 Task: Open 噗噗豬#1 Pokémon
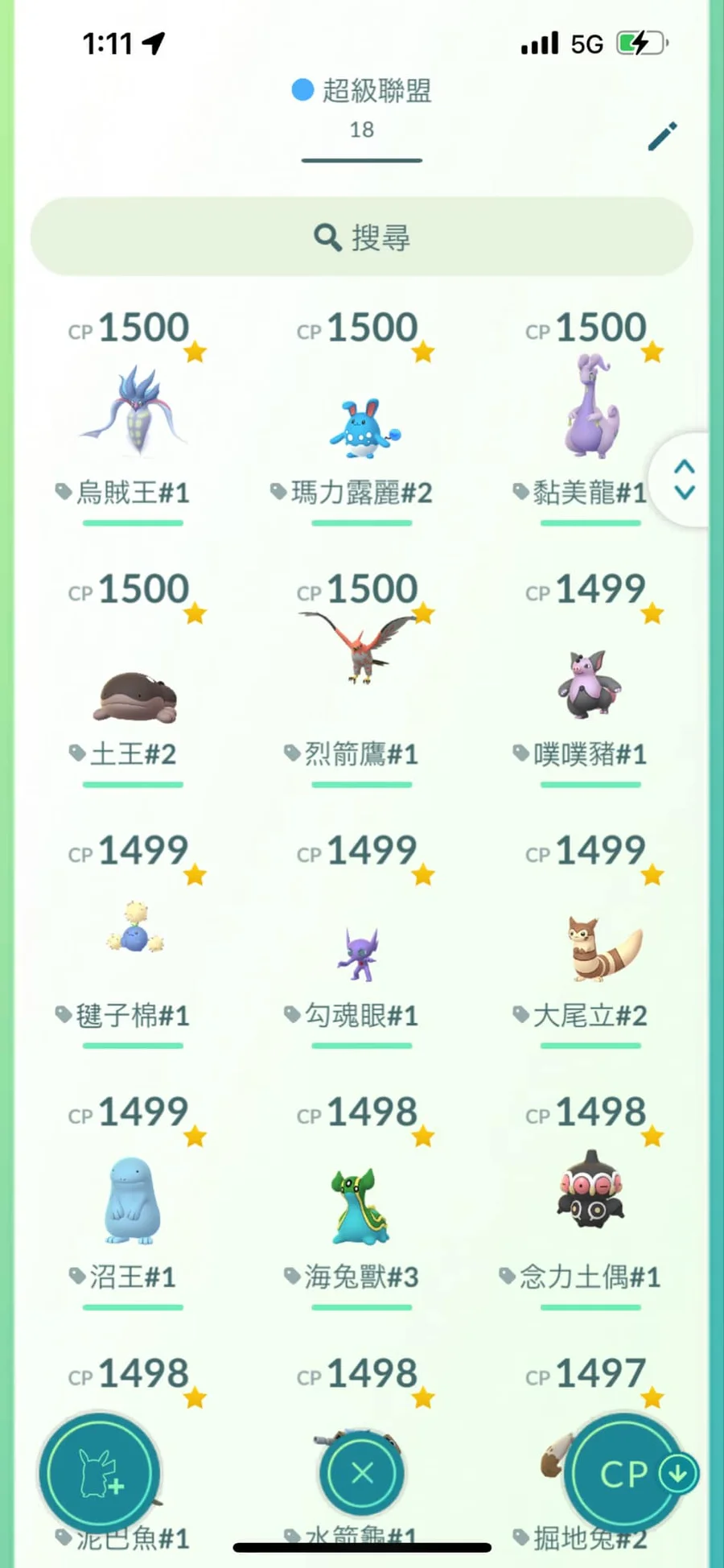590,684
